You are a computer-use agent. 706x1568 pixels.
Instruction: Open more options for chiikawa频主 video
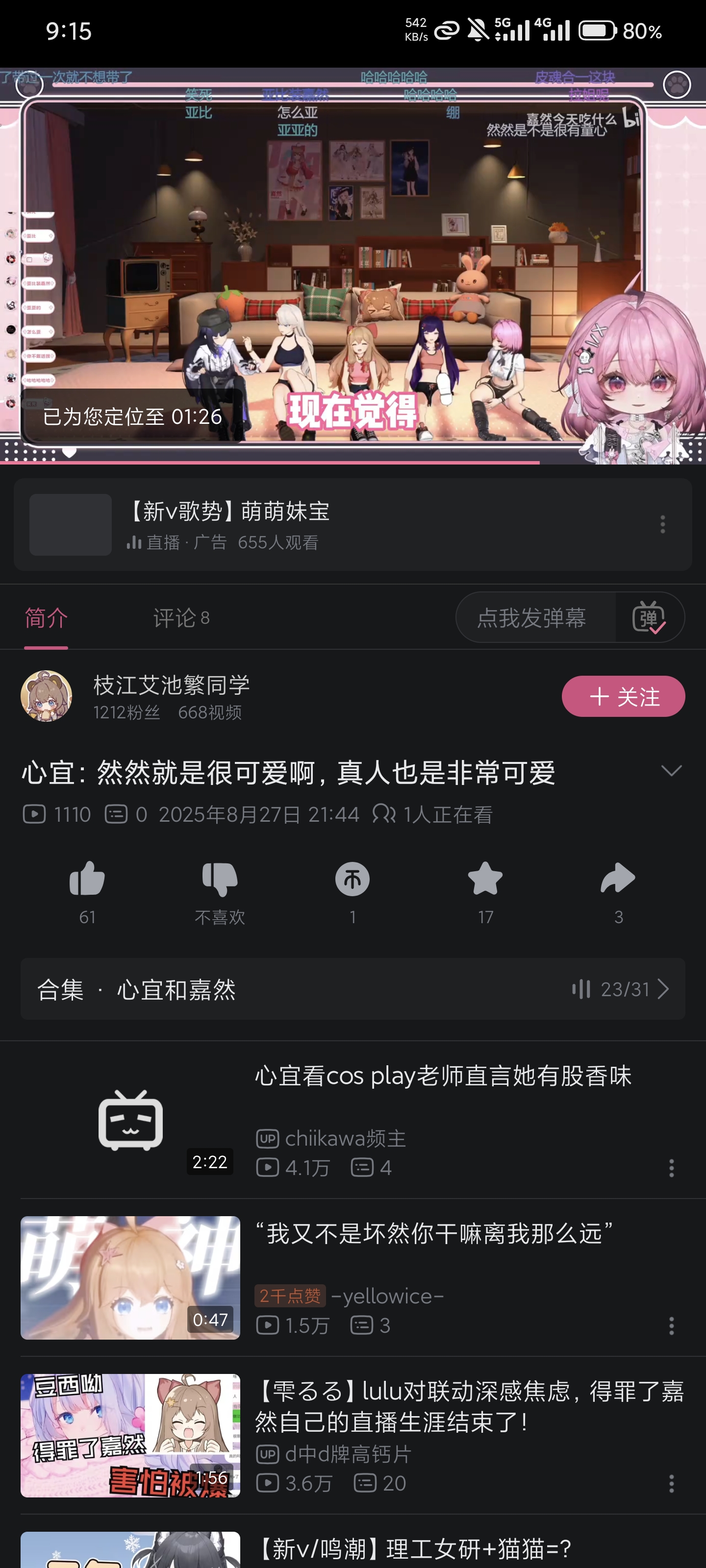click(671, 1168)
